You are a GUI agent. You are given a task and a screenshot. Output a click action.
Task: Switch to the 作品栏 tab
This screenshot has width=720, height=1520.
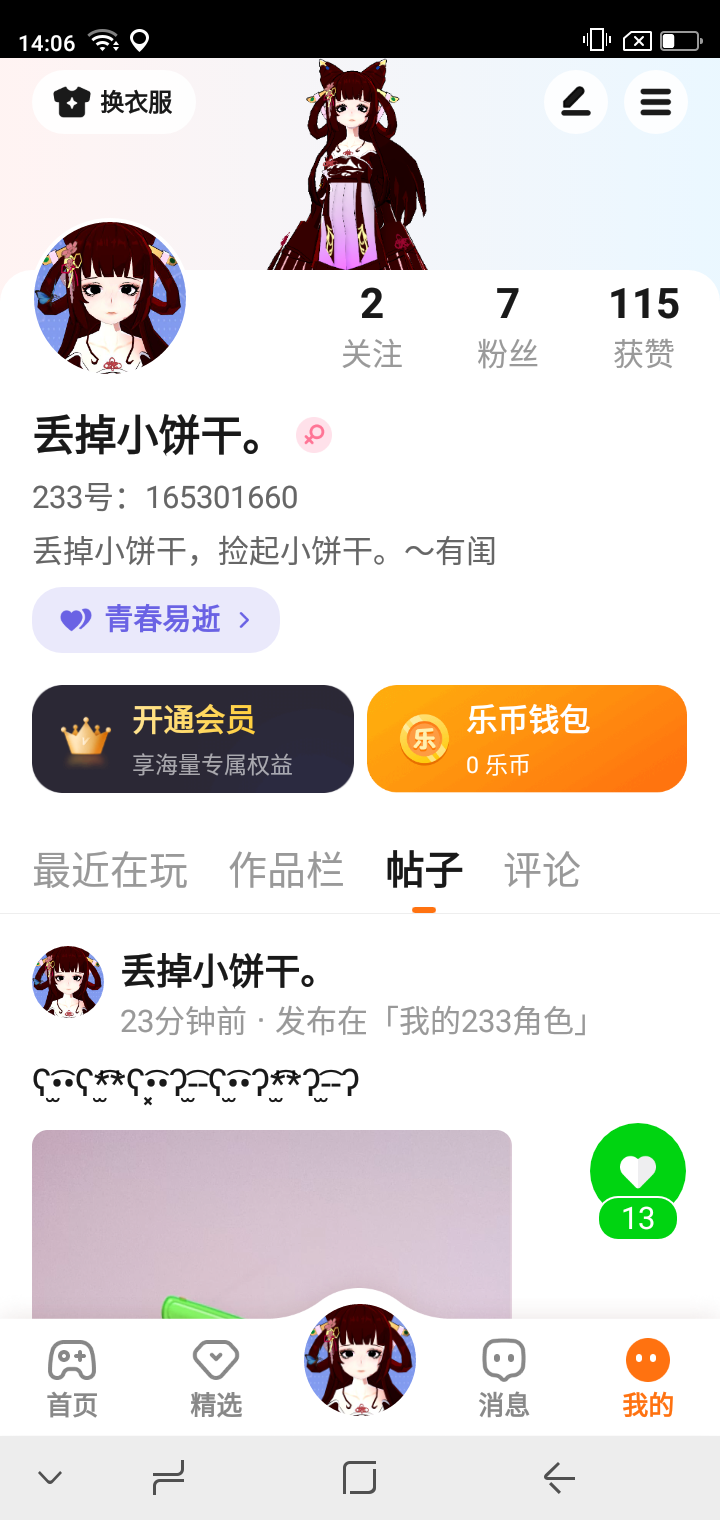click(x=286, y=870)
